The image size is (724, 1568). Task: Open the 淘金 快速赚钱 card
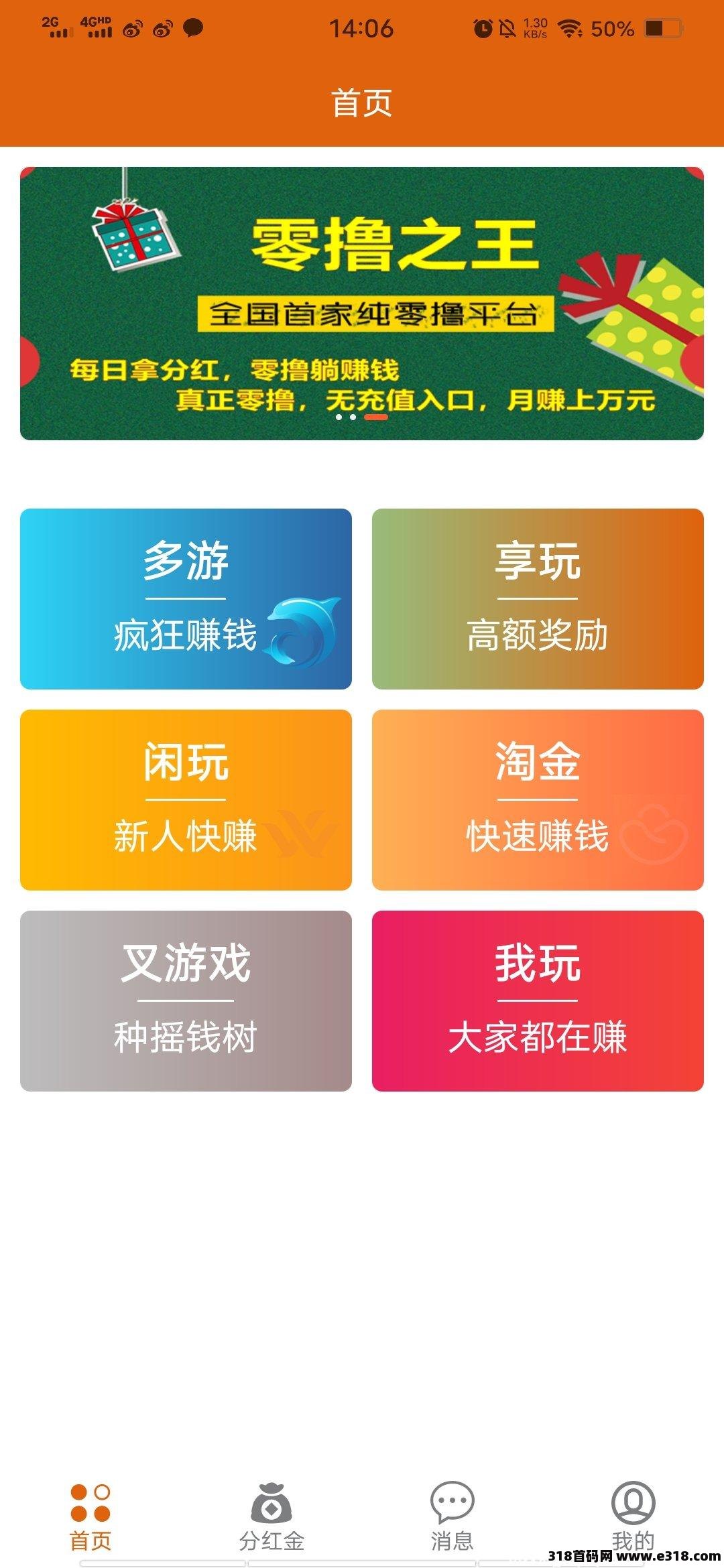coord(538,799)
